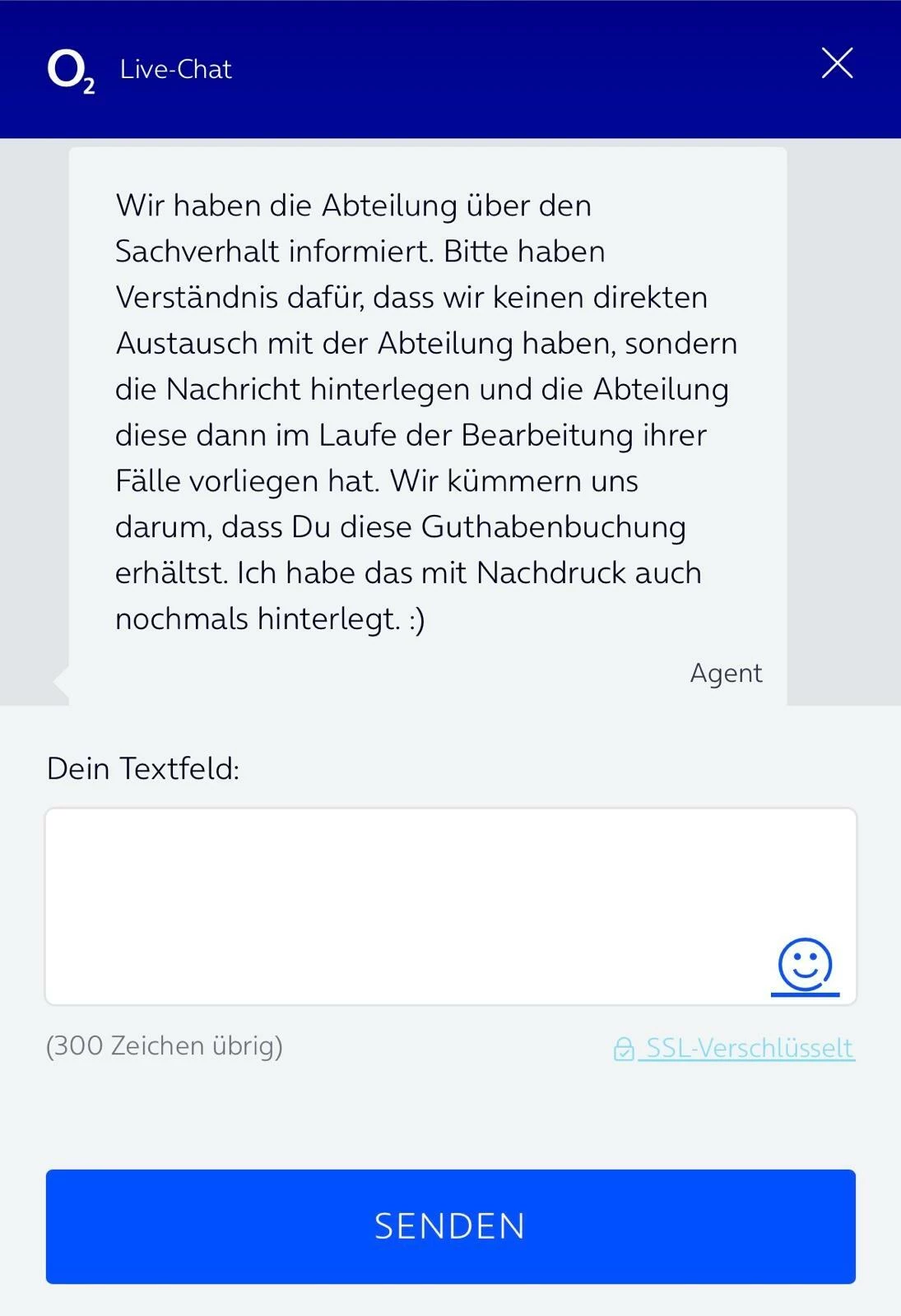Focus the Dein Textfeld message box

point(403,905)
